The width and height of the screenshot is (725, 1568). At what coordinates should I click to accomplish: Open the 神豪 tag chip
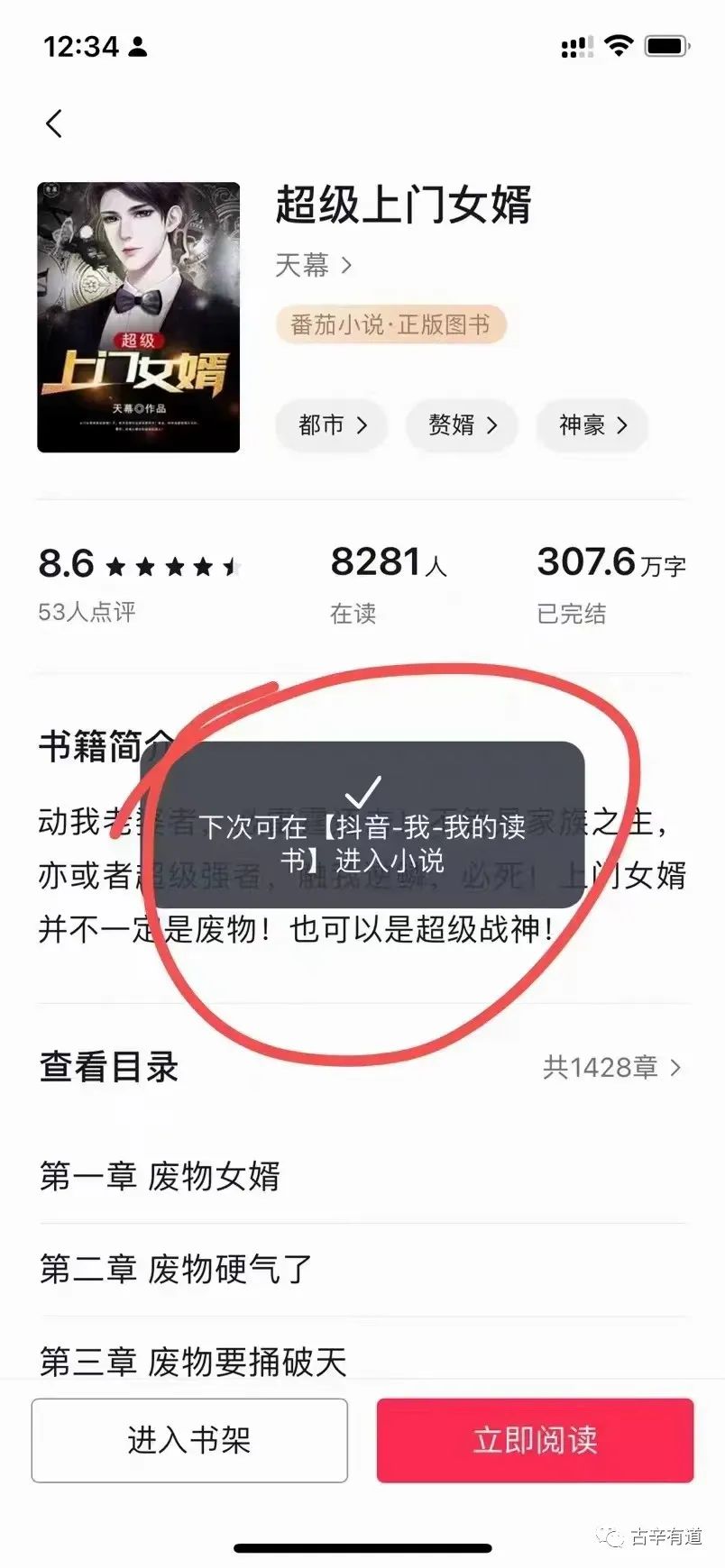coord(592,424)
